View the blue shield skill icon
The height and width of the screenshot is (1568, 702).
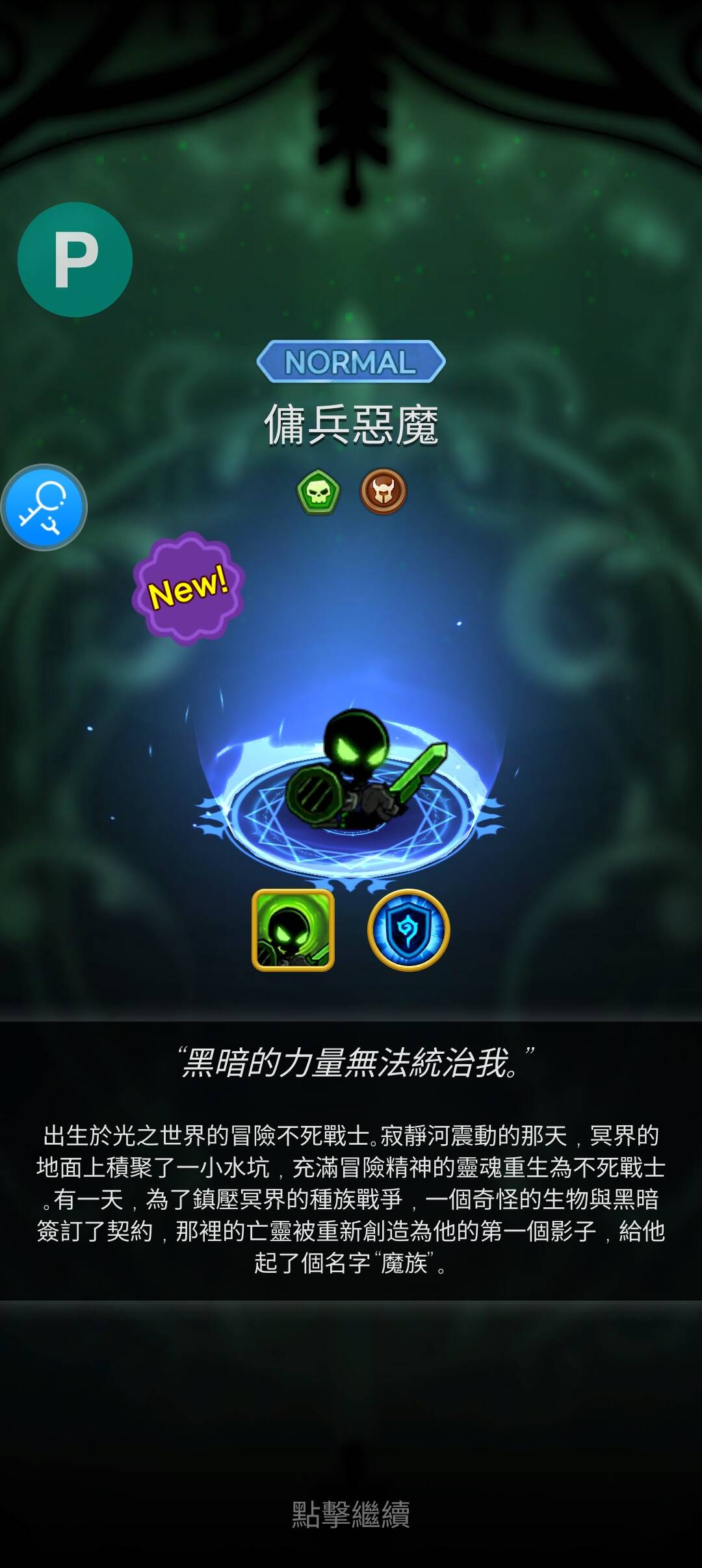click(x=408, y=930)
